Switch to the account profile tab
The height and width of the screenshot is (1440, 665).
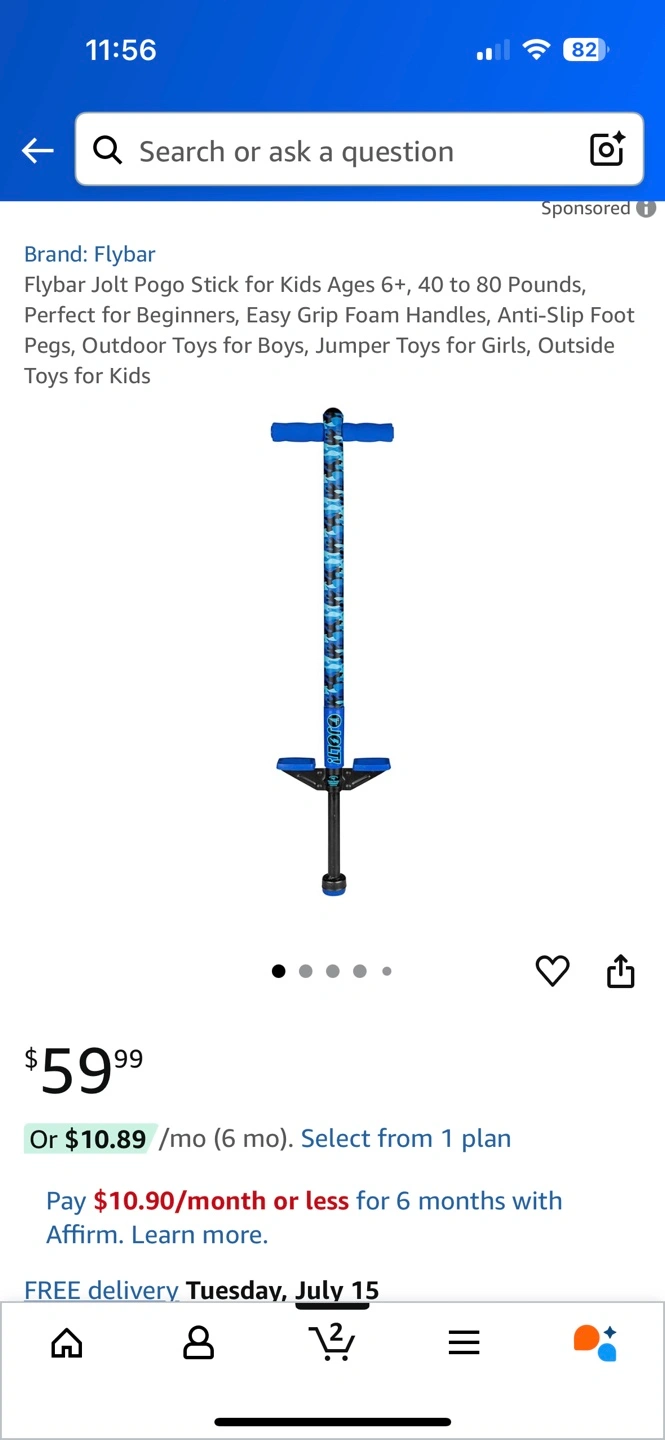pos(199,1343)
